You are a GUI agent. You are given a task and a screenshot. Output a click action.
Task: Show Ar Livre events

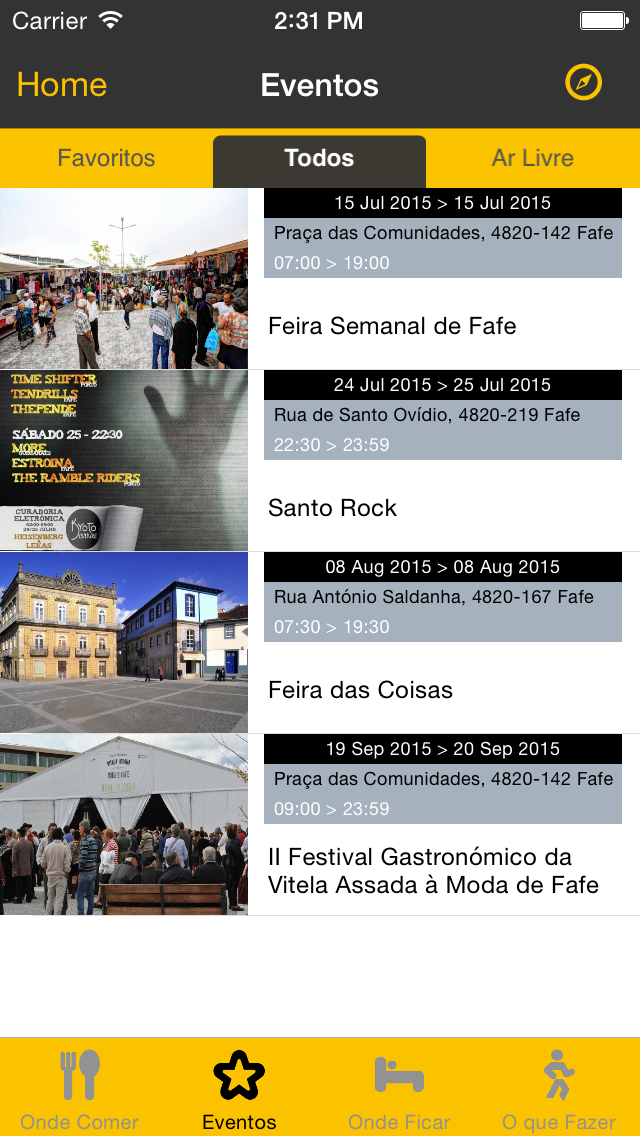point(532,158)
